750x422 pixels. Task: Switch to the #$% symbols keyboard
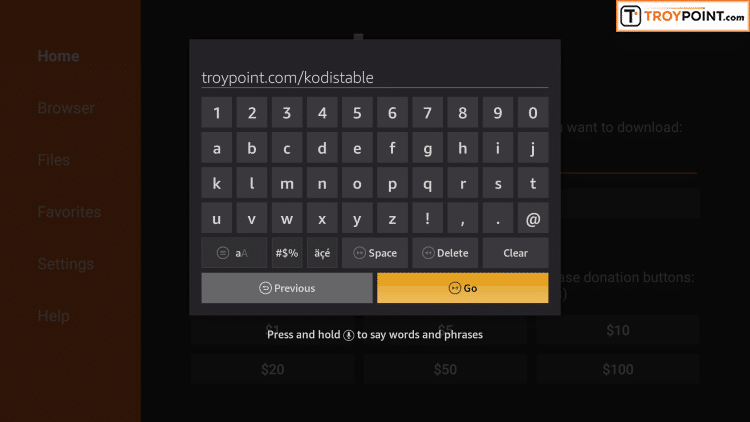coord(287,253)
